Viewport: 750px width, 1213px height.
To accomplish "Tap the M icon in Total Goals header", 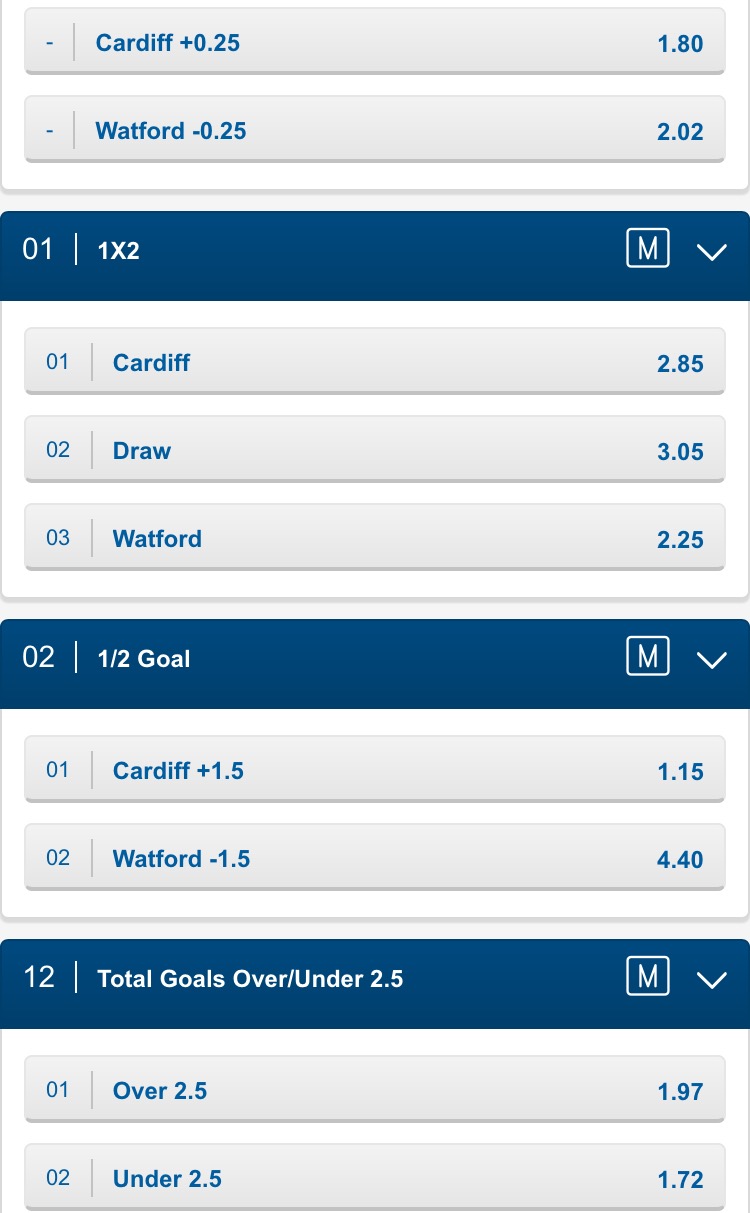I will click(647, 978).
